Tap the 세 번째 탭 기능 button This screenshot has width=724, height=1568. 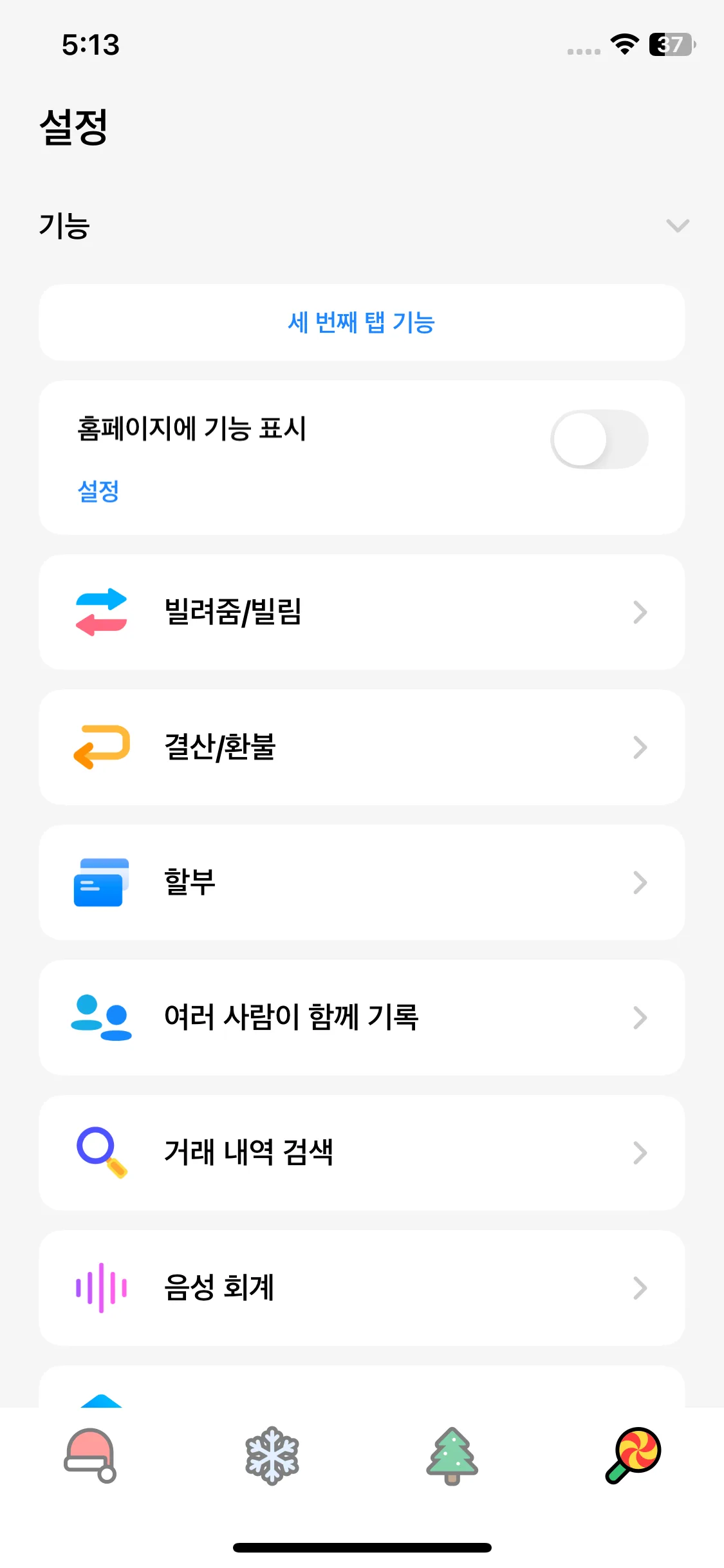point(362,323)
